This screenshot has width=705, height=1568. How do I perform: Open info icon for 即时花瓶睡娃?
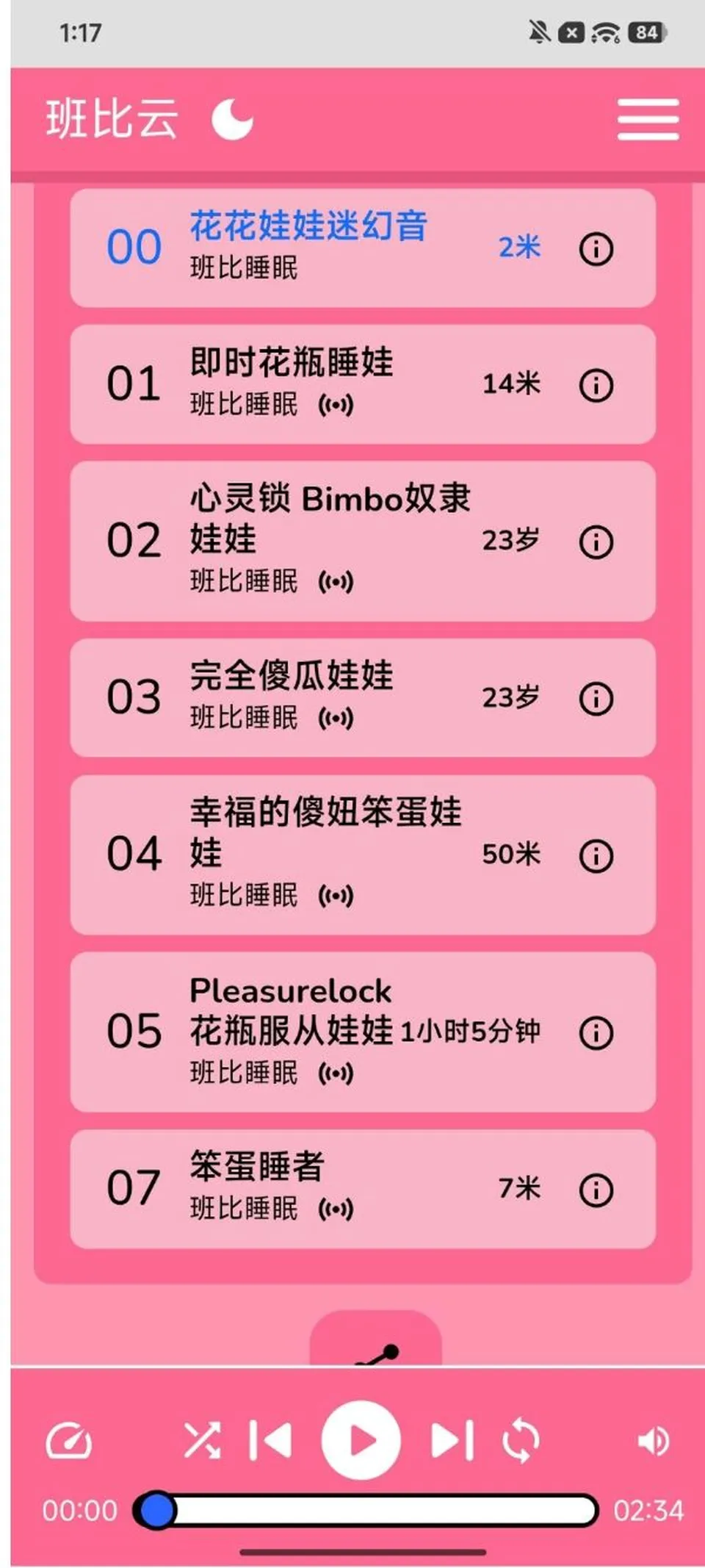pyautogui.click(x=596, y=384)
